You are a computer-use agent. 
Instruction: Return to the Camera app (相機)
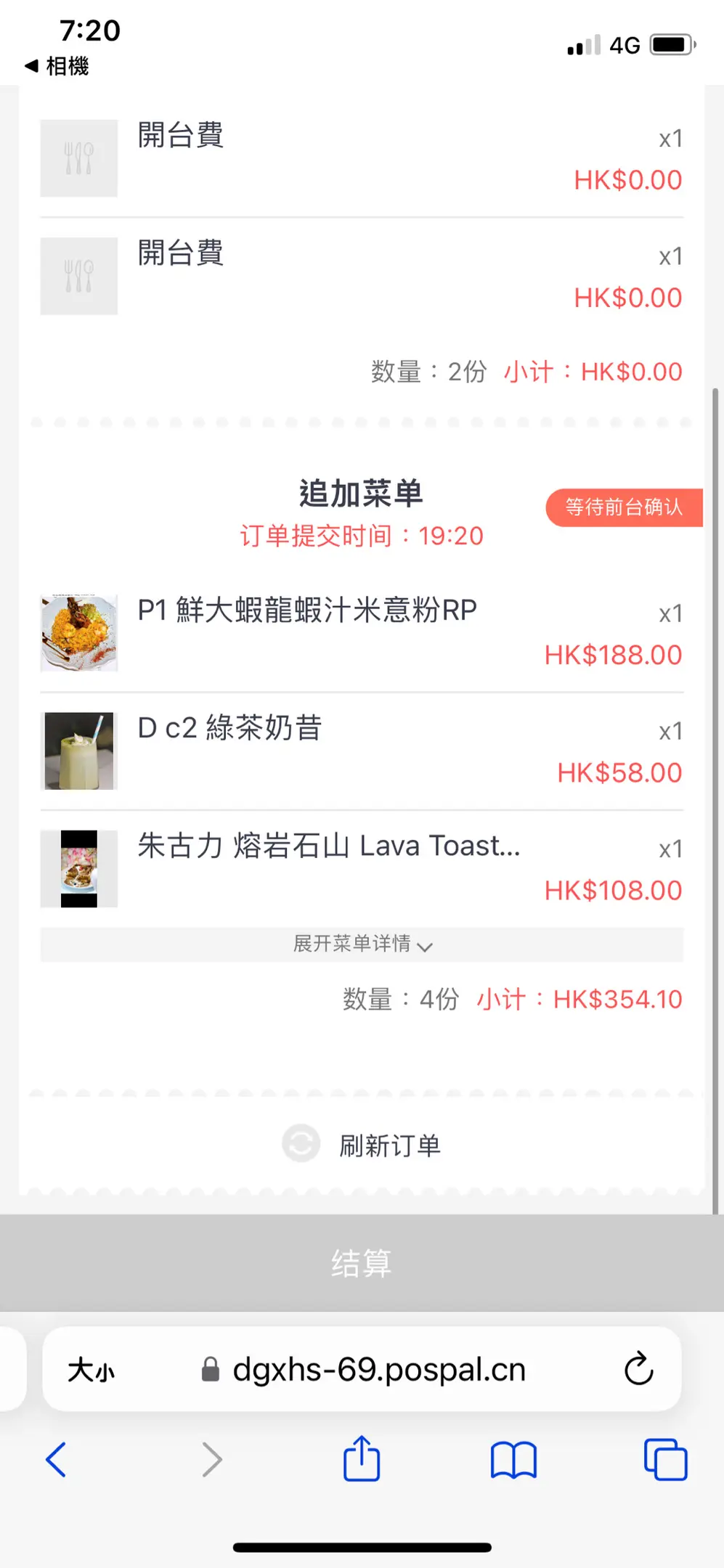point(57,66)
